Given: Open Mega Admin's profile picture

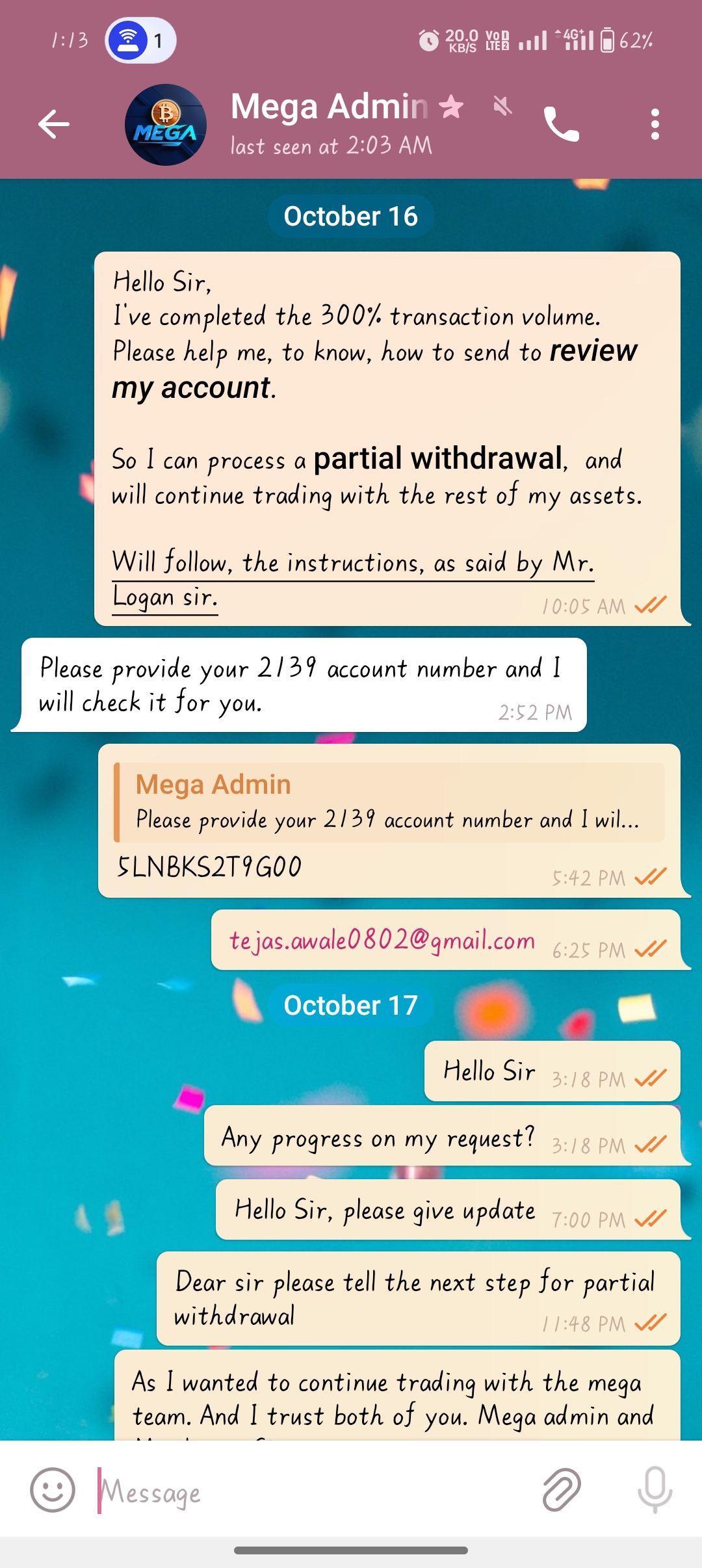Looking at the screenshot, I should click(x=166, y=124).
